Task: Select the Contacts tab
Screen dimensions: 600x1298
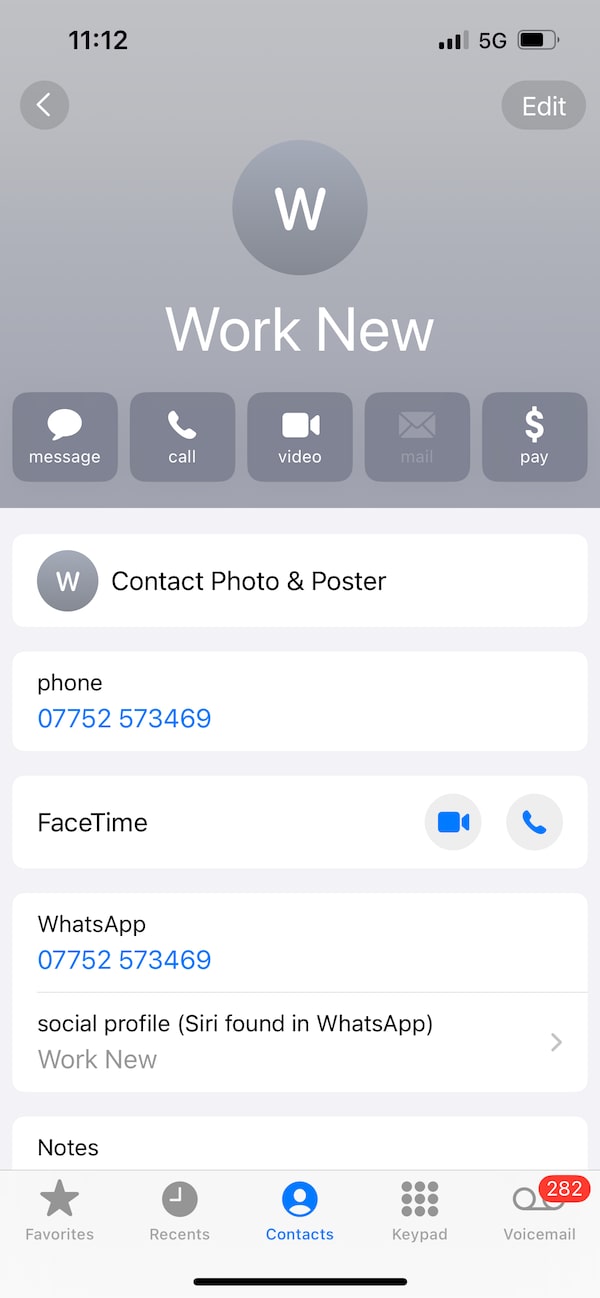Action: 300,1208
